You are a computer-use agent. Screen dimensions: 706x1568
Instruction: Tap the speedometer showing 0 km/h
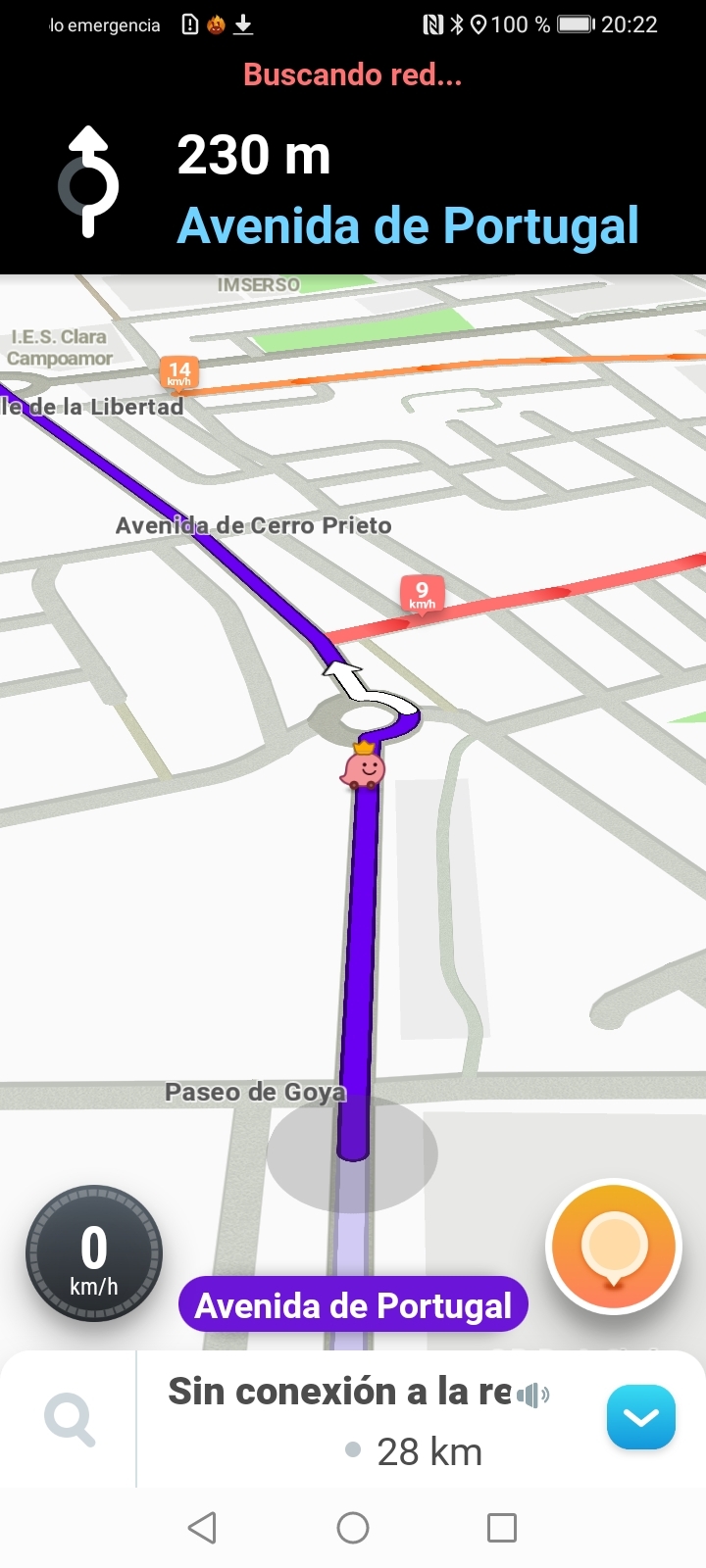pos(93,1252)
